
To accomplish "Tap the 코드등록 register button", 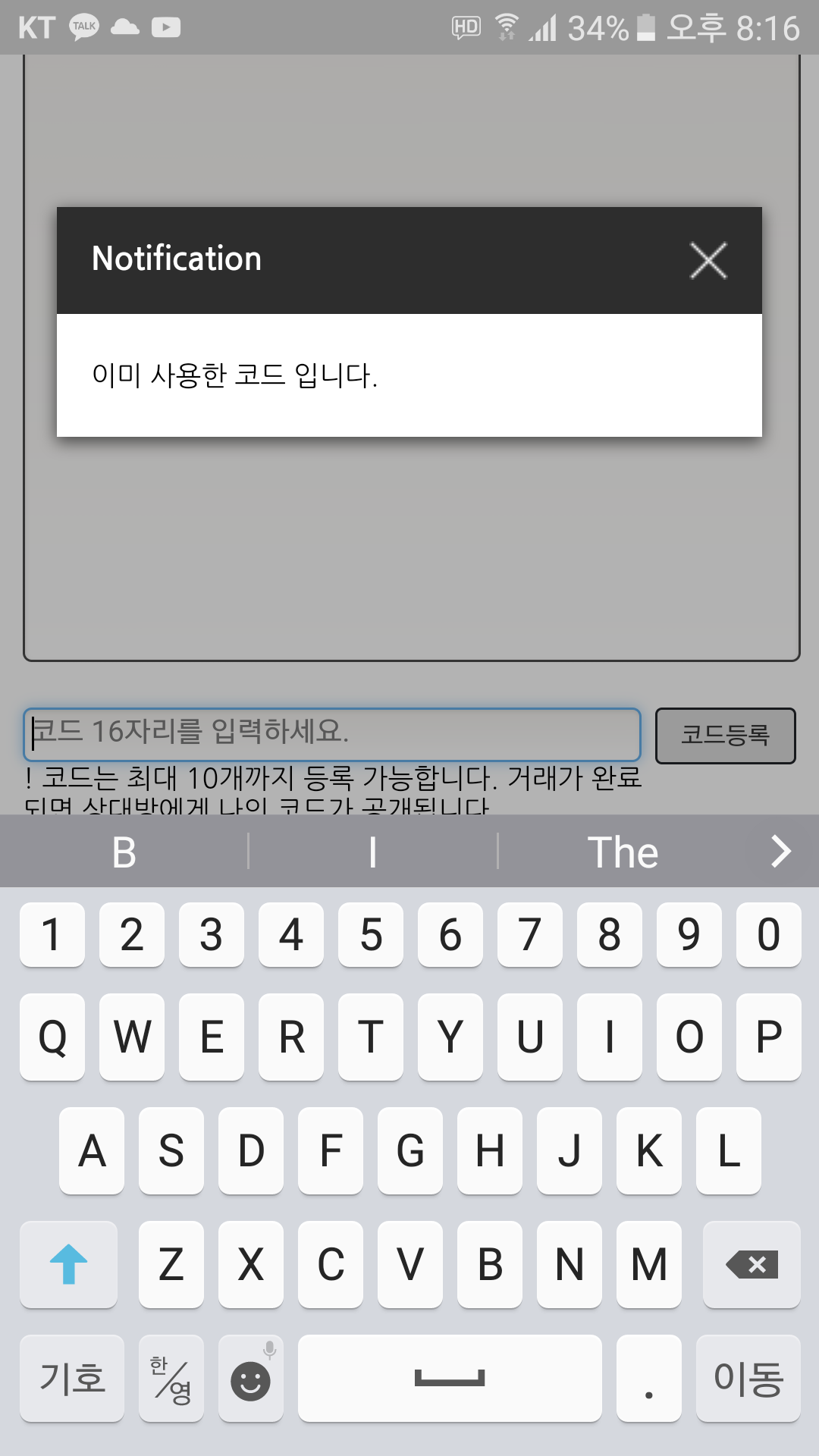I will 725,735.
